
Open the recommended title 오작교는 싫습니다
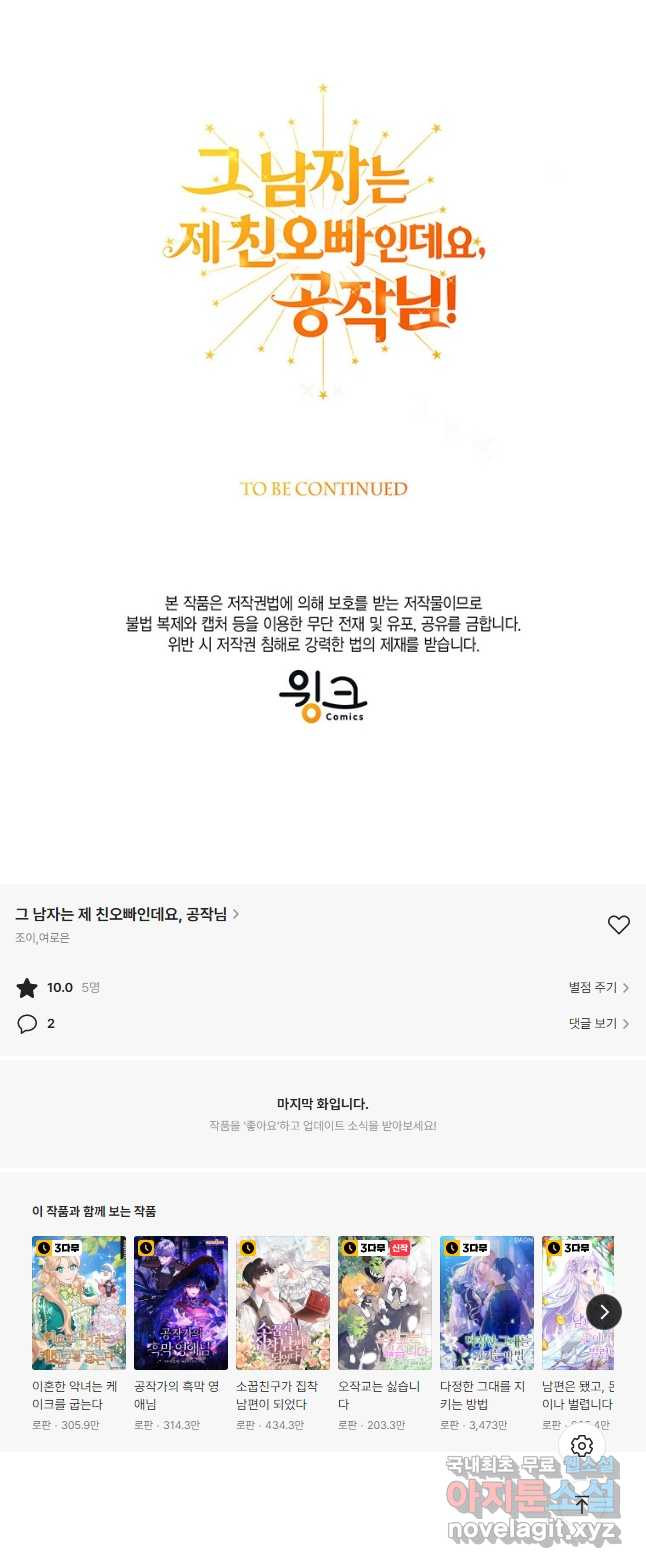tap(385, 1303)
